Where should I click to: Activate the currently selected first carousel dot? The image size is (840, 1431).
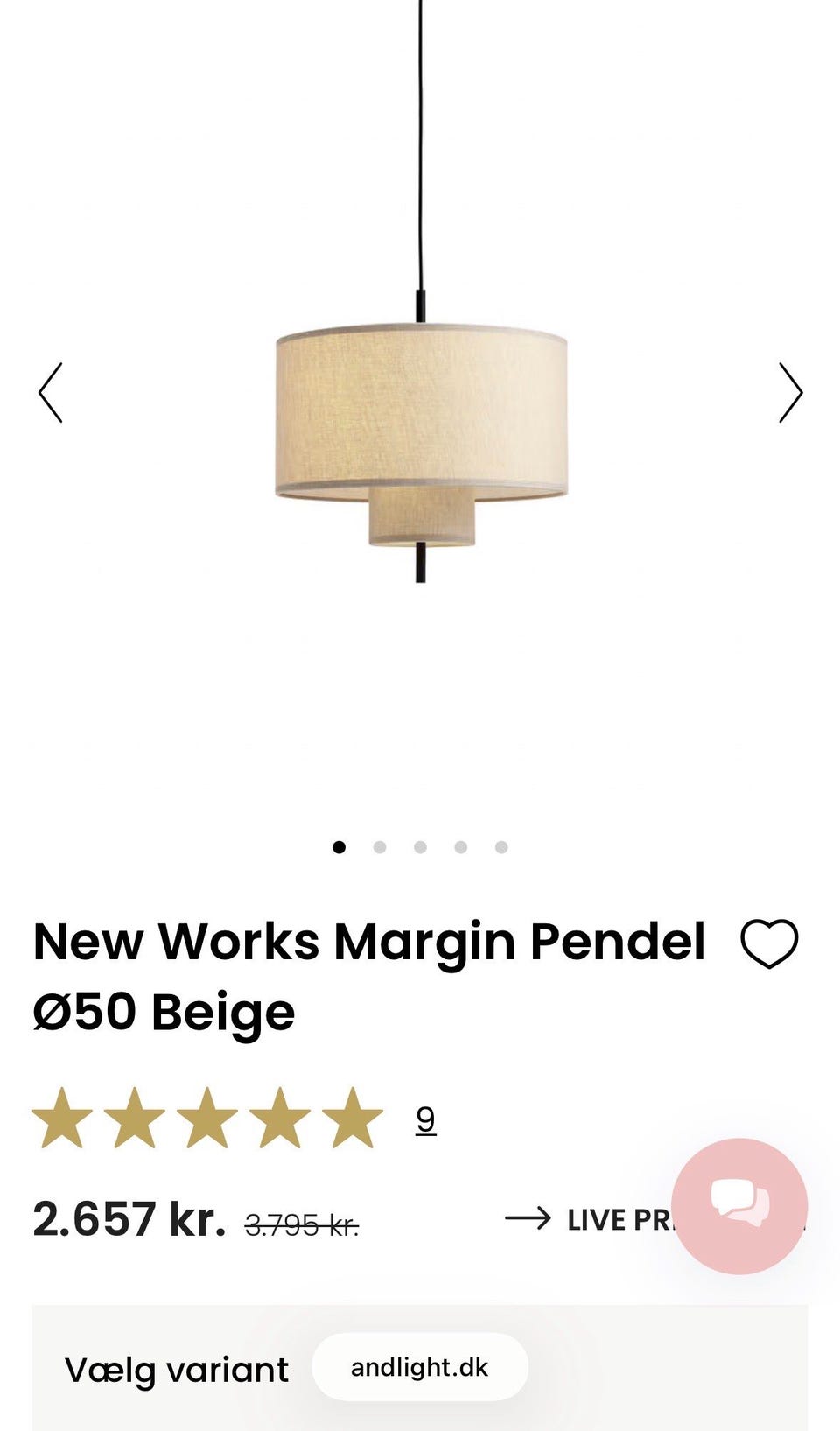point(340,845)
